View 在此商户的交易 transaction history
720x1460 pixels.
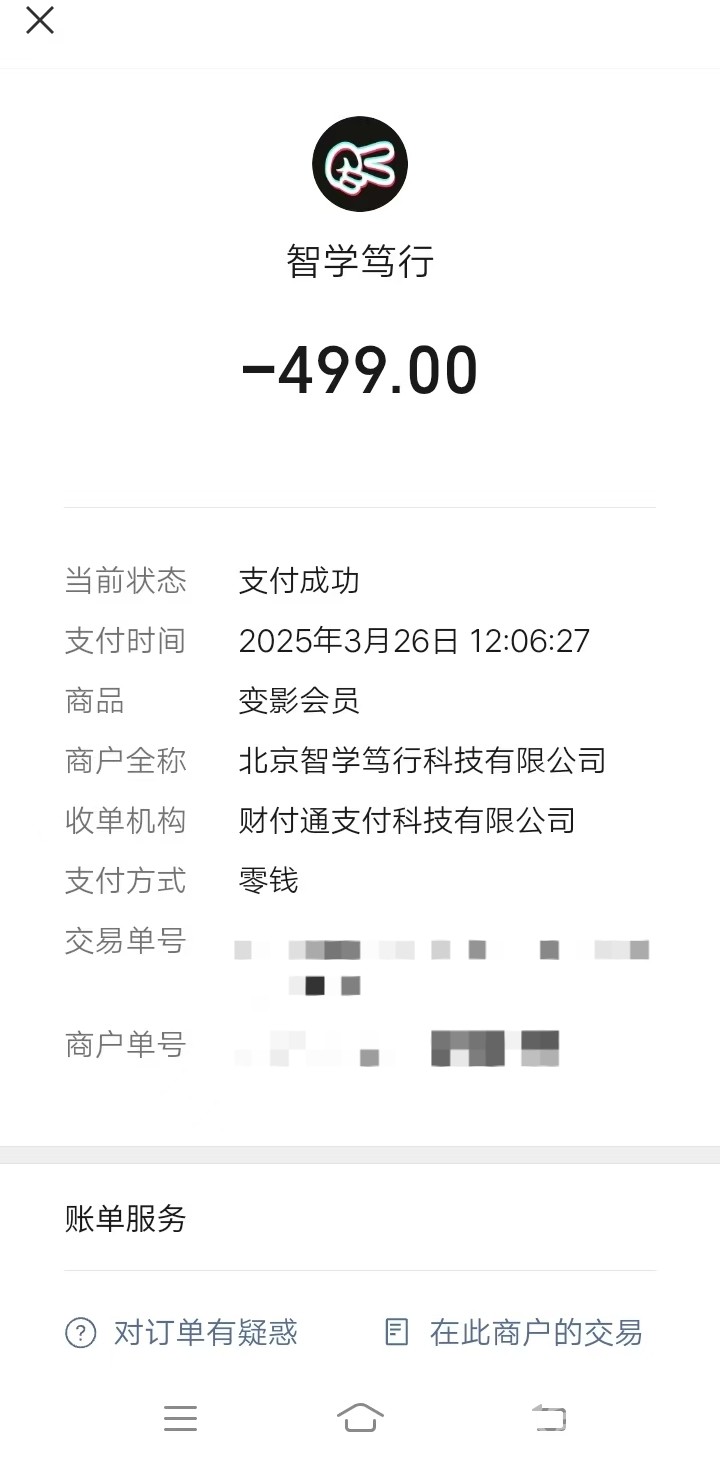[514, 1332]
